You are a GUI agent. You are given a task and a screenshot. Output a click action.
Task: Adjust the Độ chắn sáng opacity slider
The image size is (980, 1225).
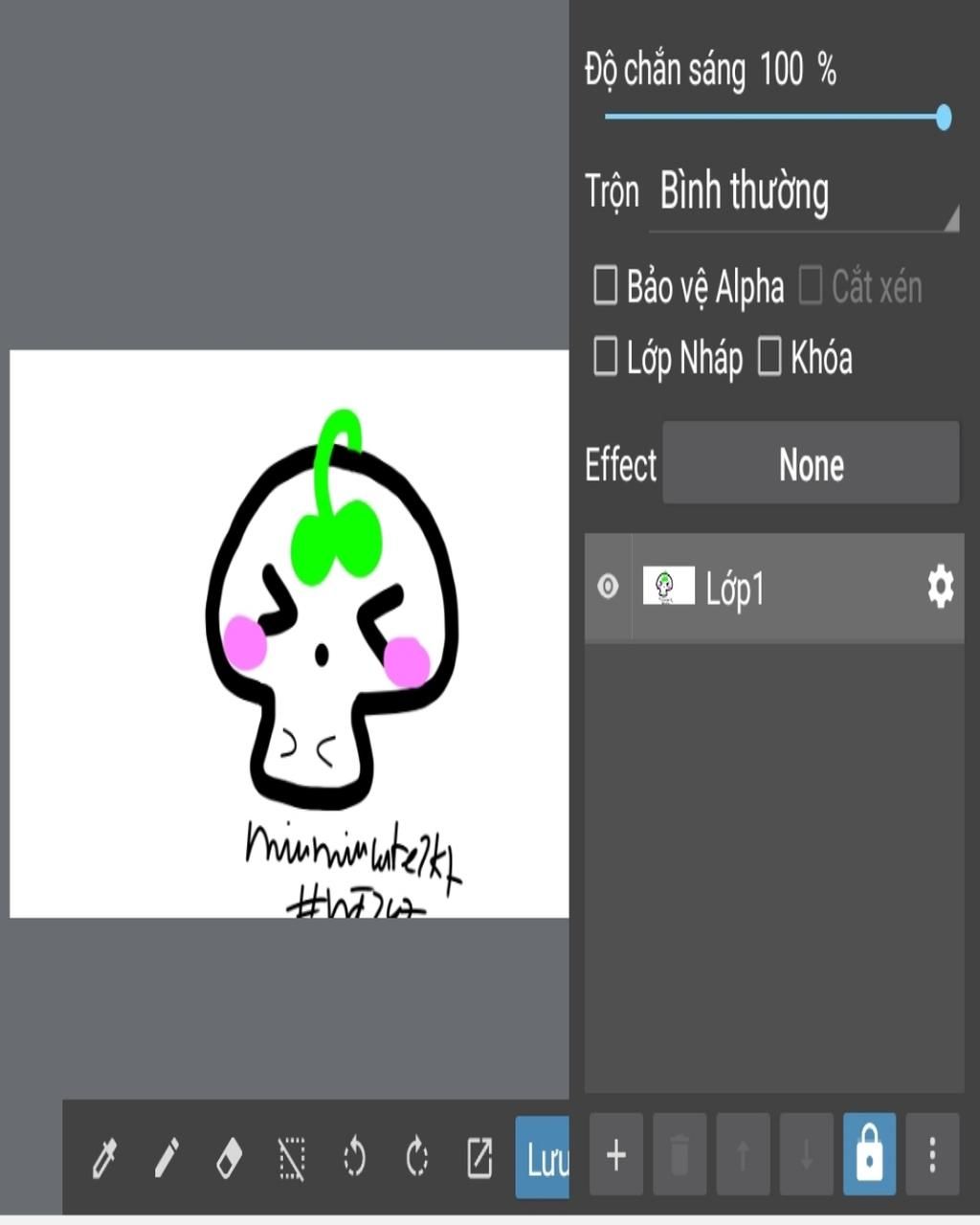point(775,117)
